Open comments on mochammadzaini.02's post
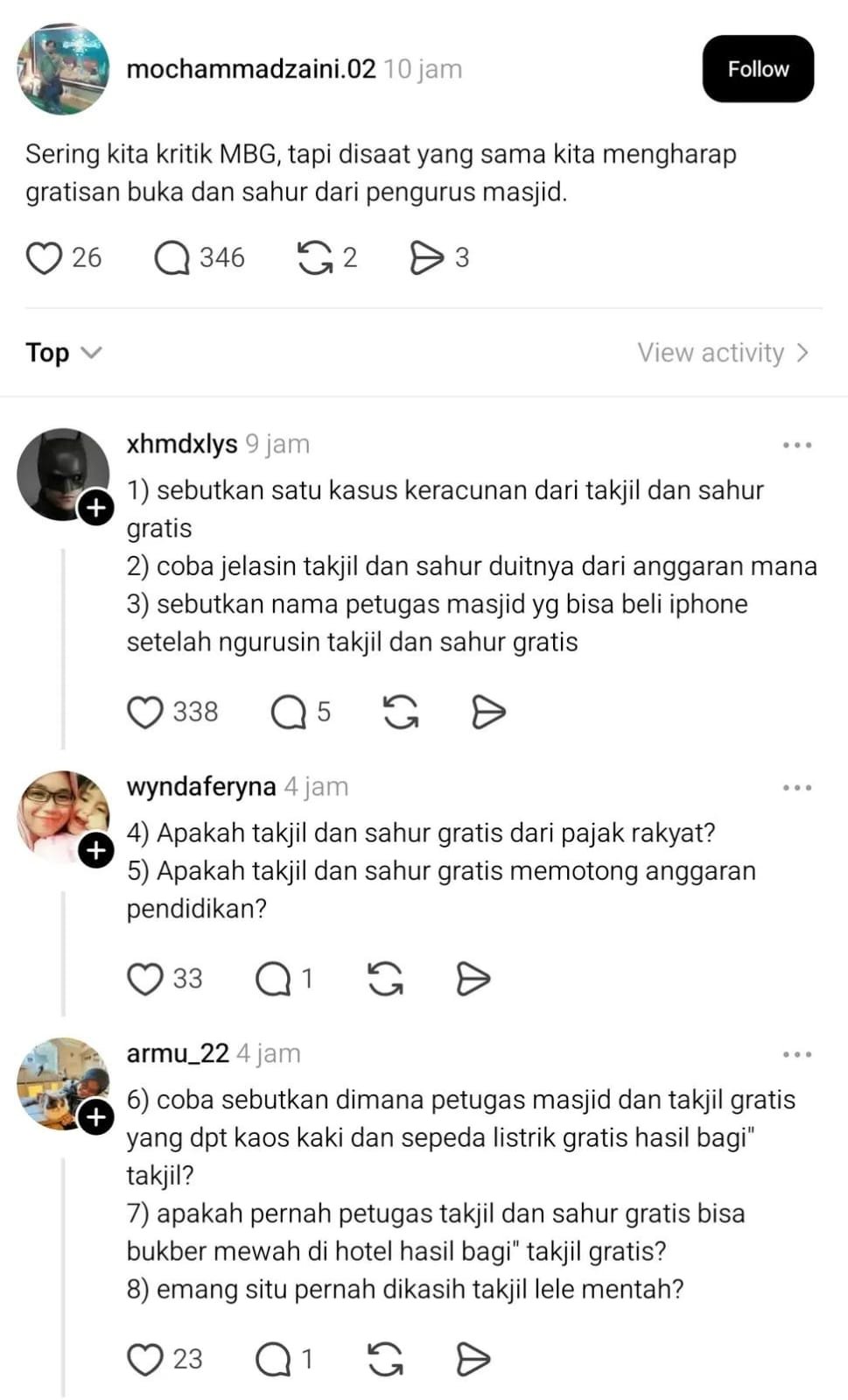The height and width of the screenshot is (1400, 848). tap(172, 258)
